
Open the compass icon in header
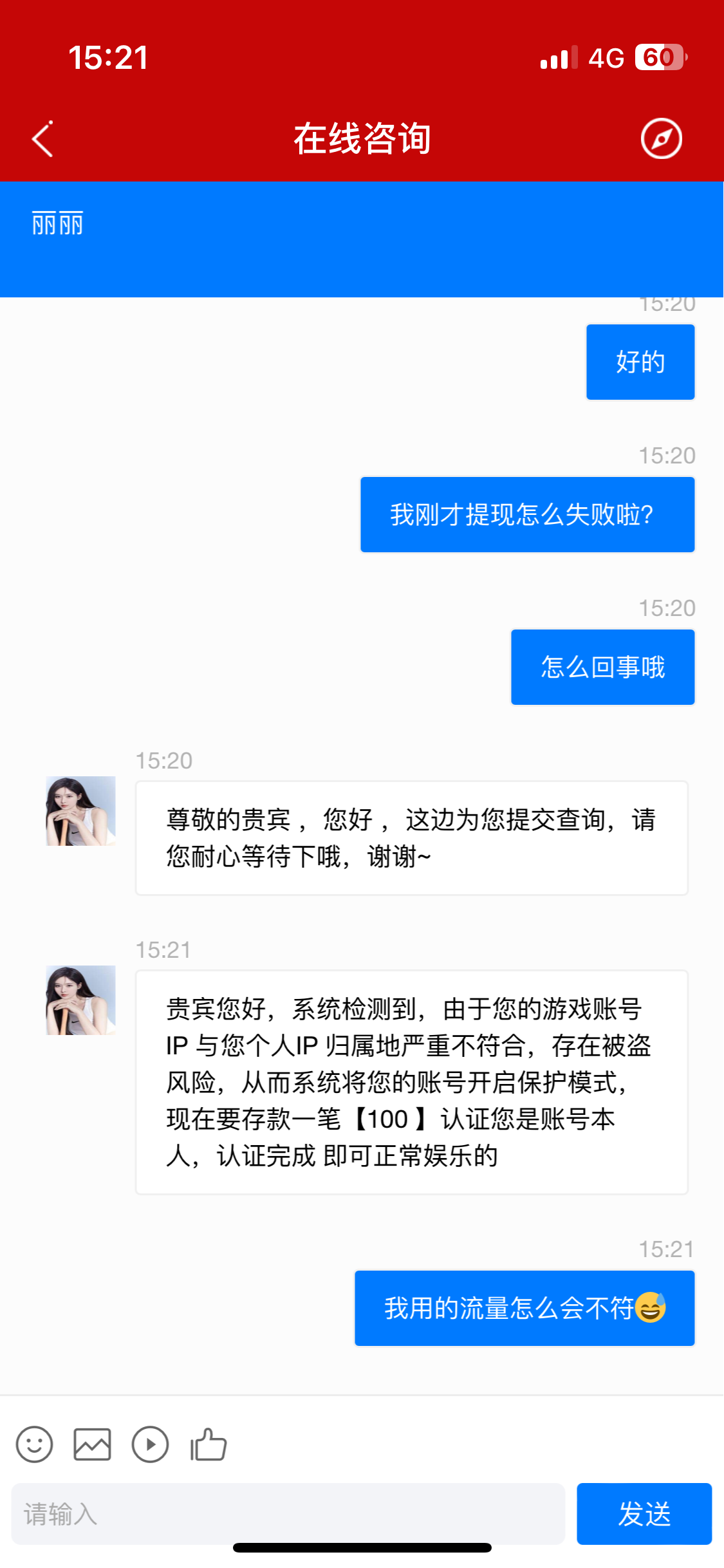point(661,138)
